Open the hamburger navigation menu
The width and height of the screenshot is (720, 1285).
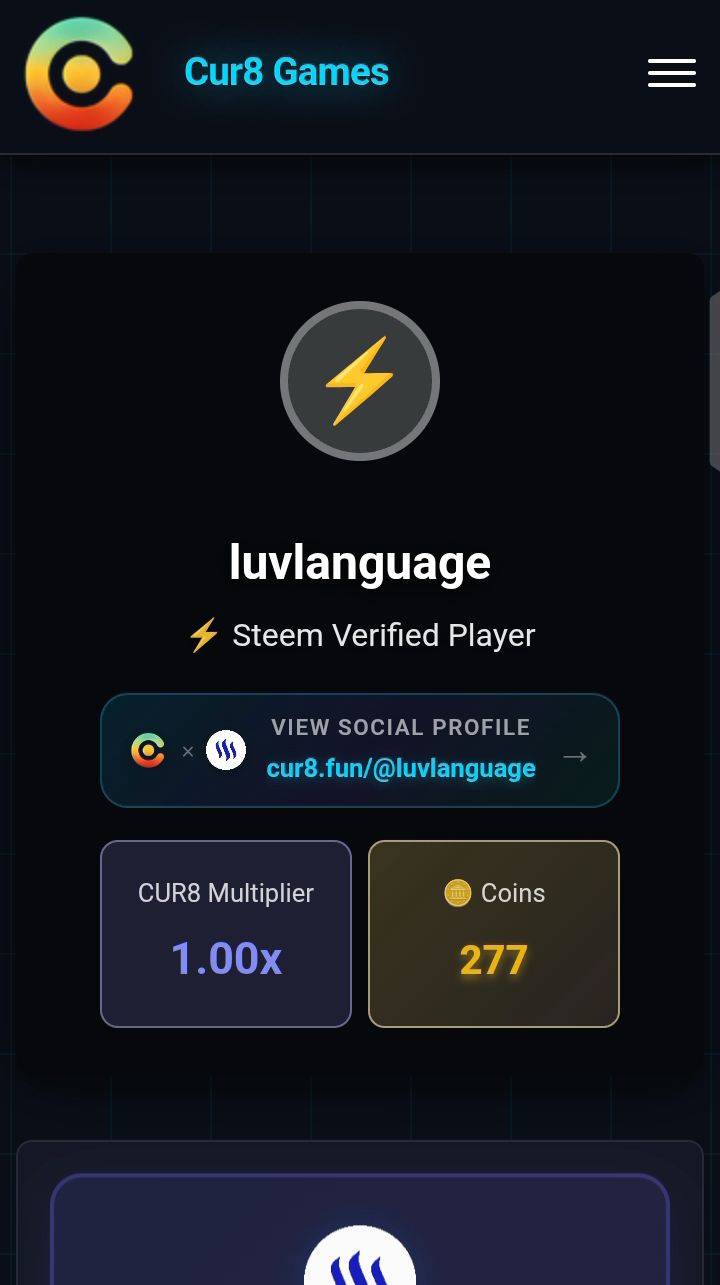coord(671,73)
